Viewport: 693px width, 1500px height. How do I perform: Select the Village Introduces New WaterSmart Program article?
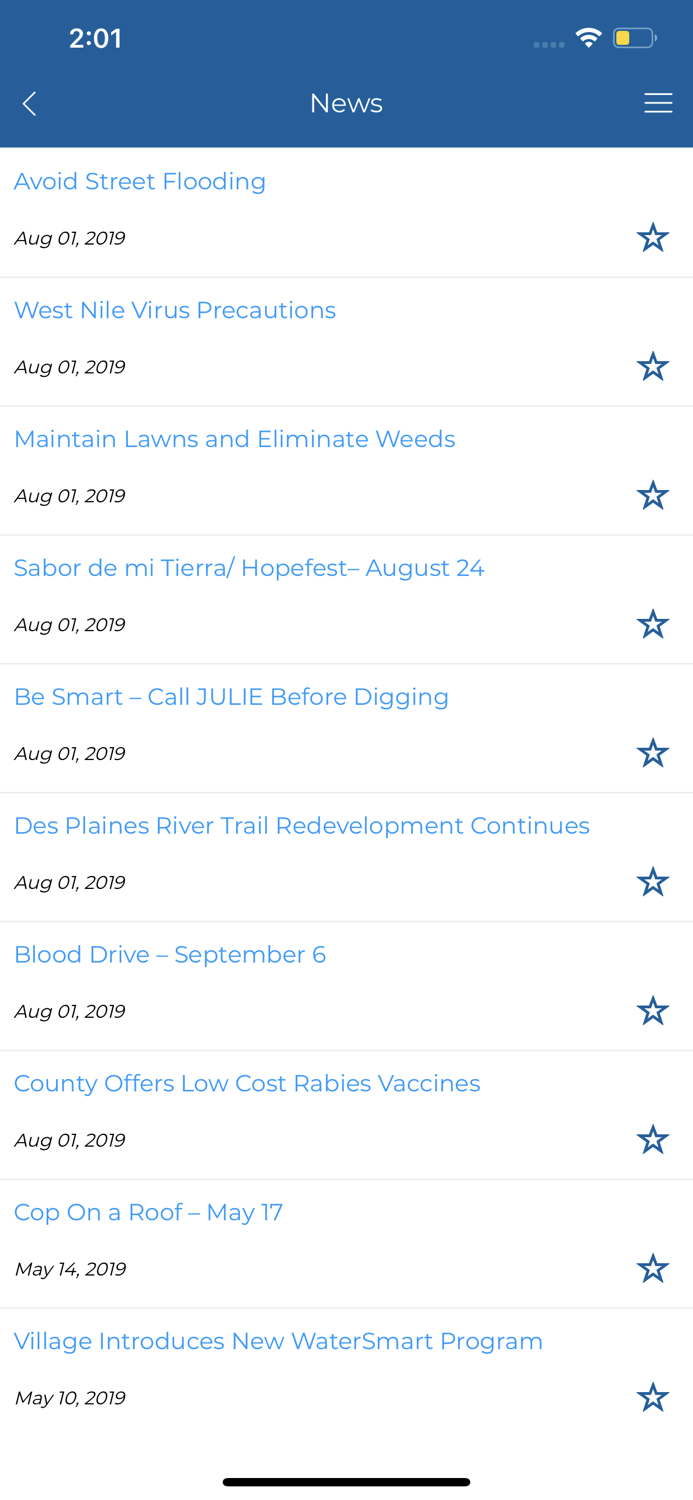pos(278,1342)
